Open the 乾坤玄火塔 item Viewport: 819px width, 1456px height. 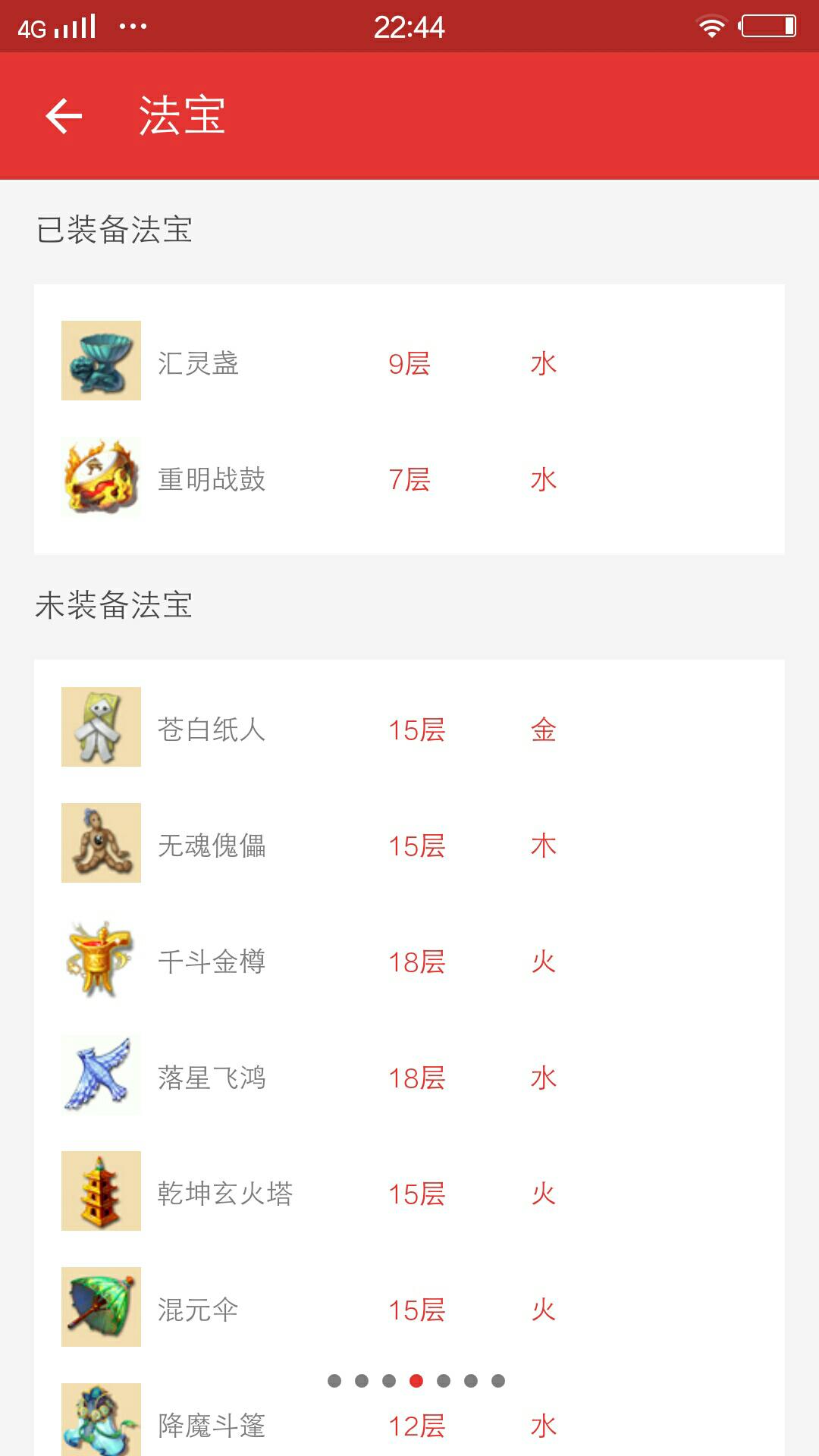[x=409, y=1191]
